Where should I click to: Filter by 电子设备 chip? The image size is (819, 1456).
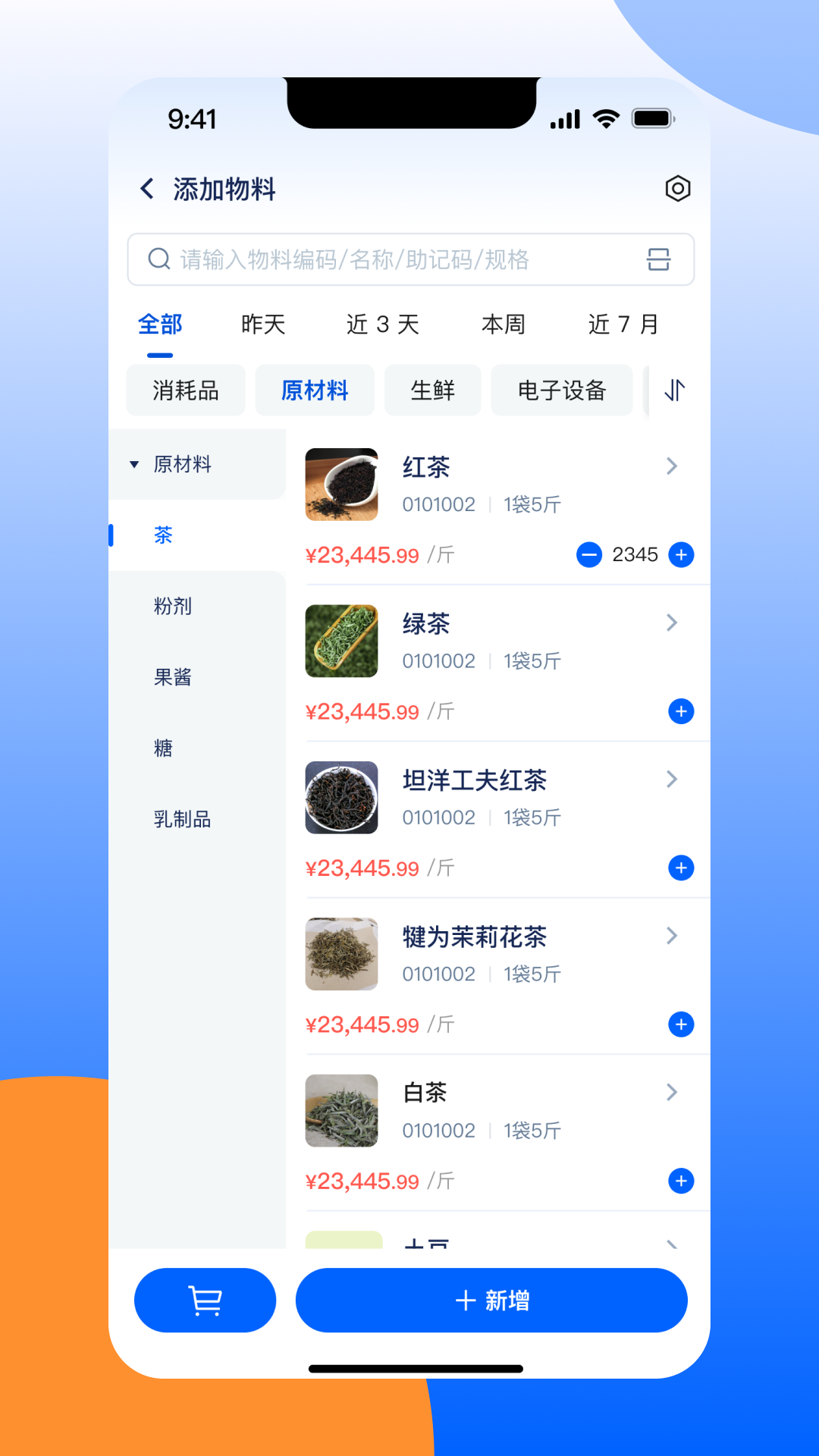click(x=561, y=391)
